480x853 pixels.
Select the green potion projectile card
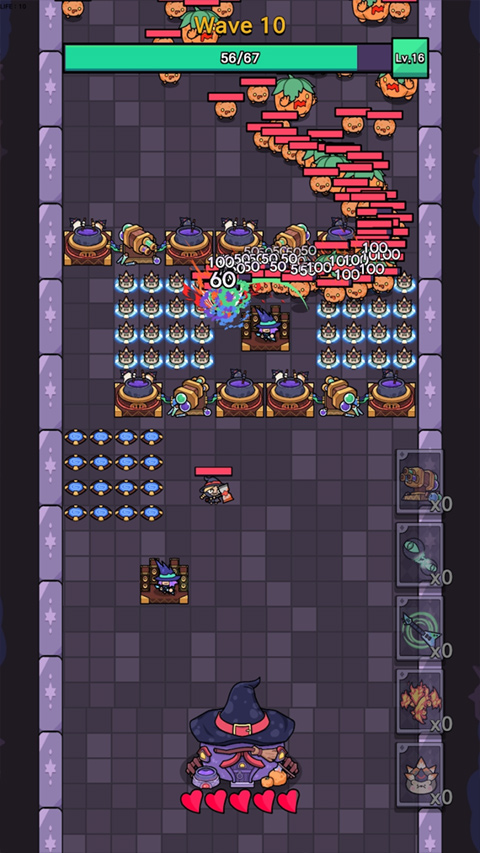pos(419,555)
